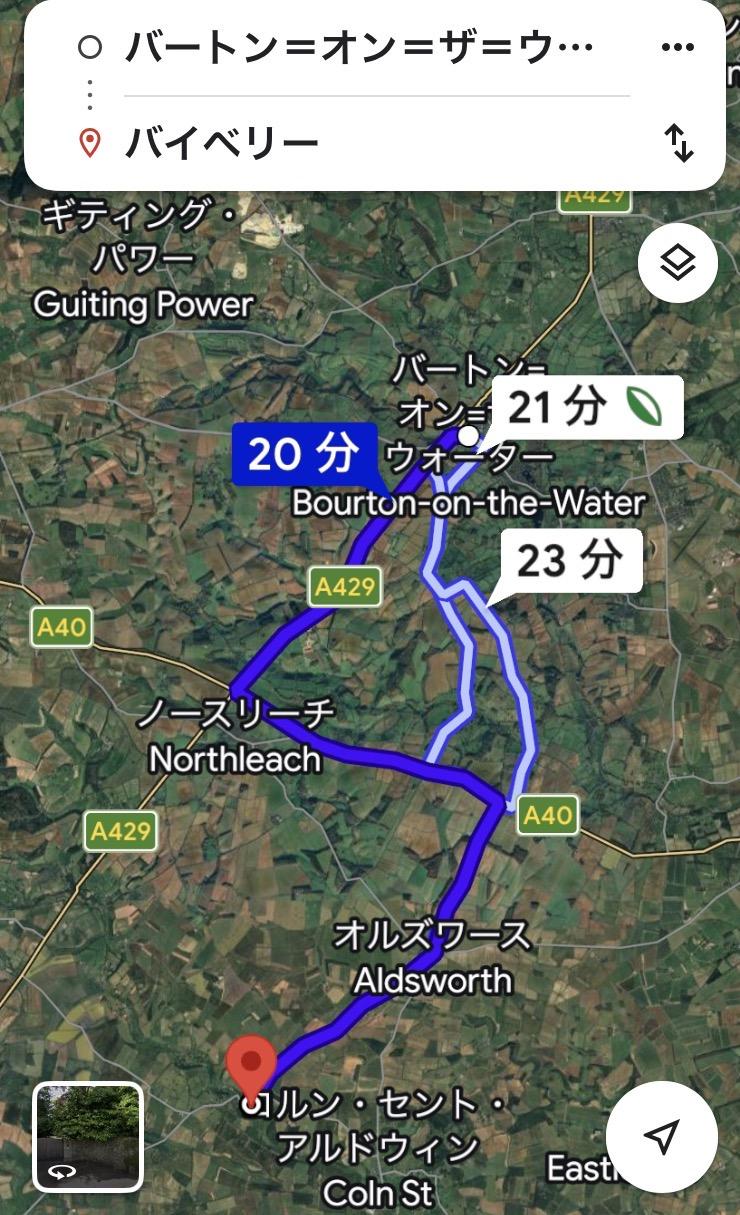The width and height of the screenshot is (740, 1215).
Task: Choose the eco-friendly 21 分 route
Action: [584, 407]
